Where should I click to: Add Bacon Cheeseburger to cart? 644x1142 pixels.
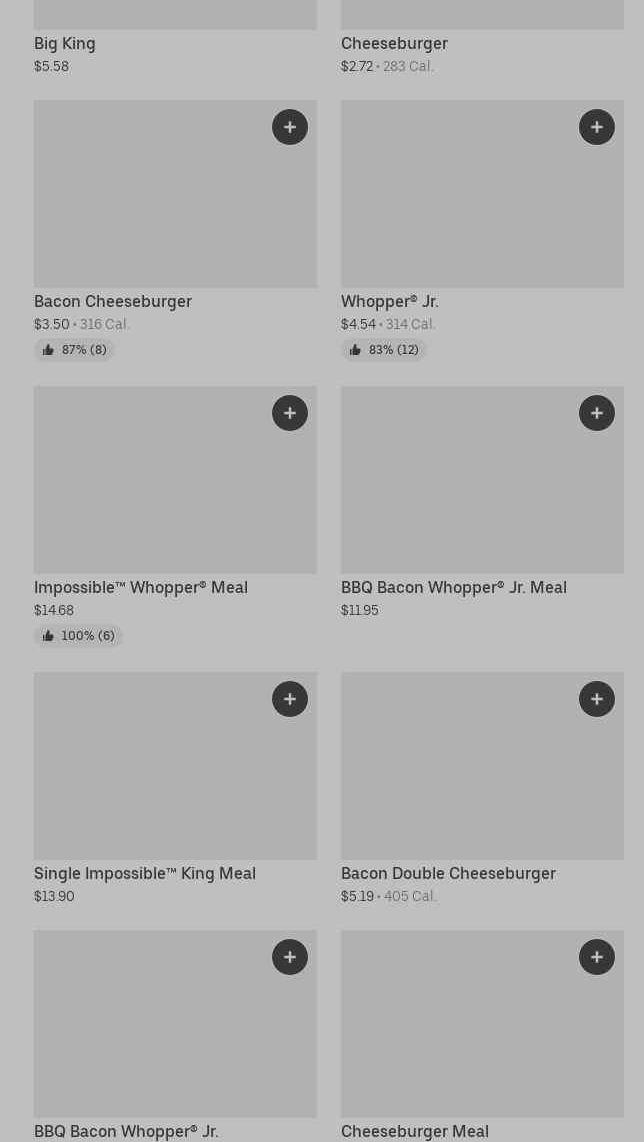tap(290, 127)
